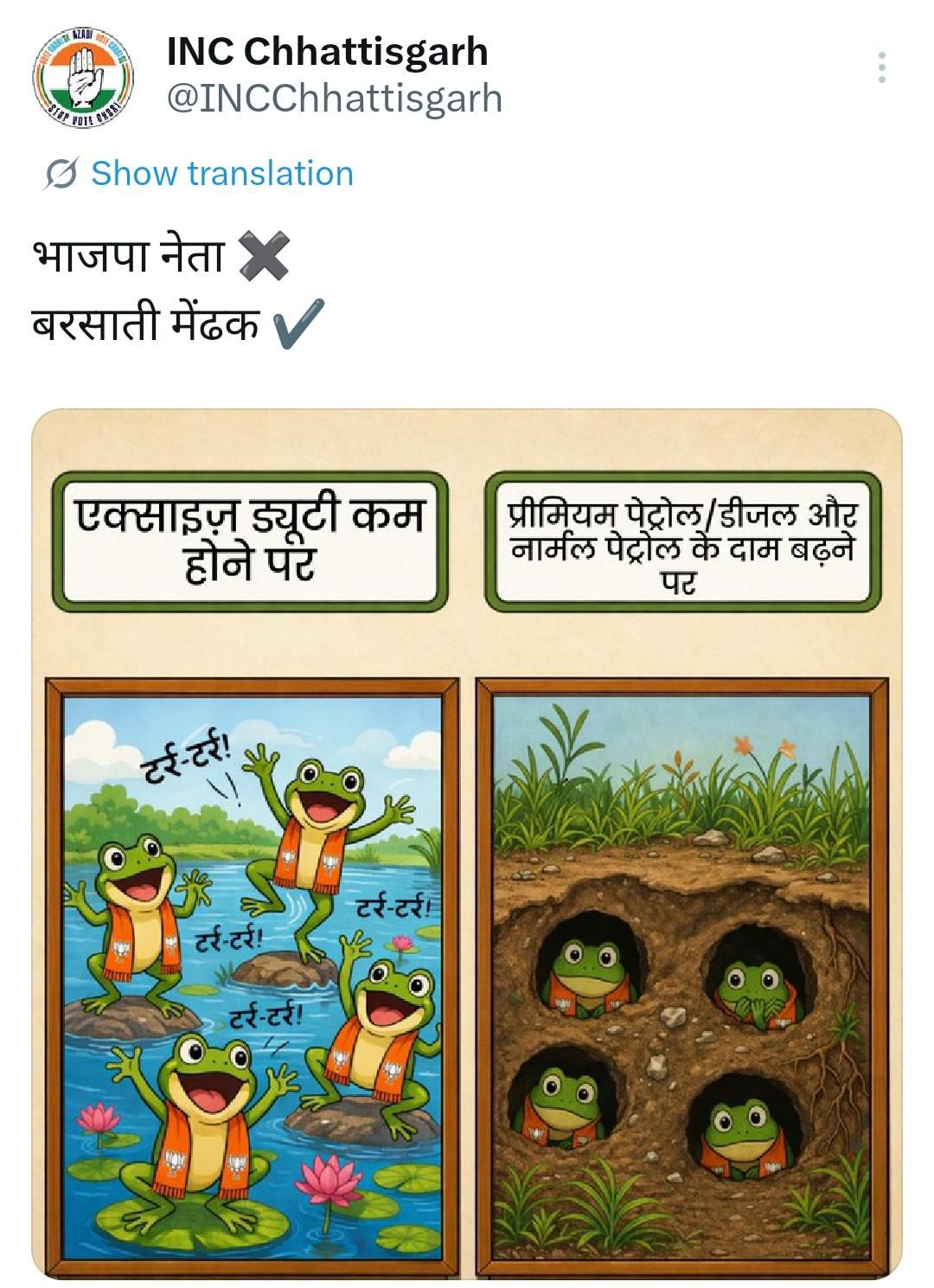Open the frog cartoon image in the tweet

point(467,843)
